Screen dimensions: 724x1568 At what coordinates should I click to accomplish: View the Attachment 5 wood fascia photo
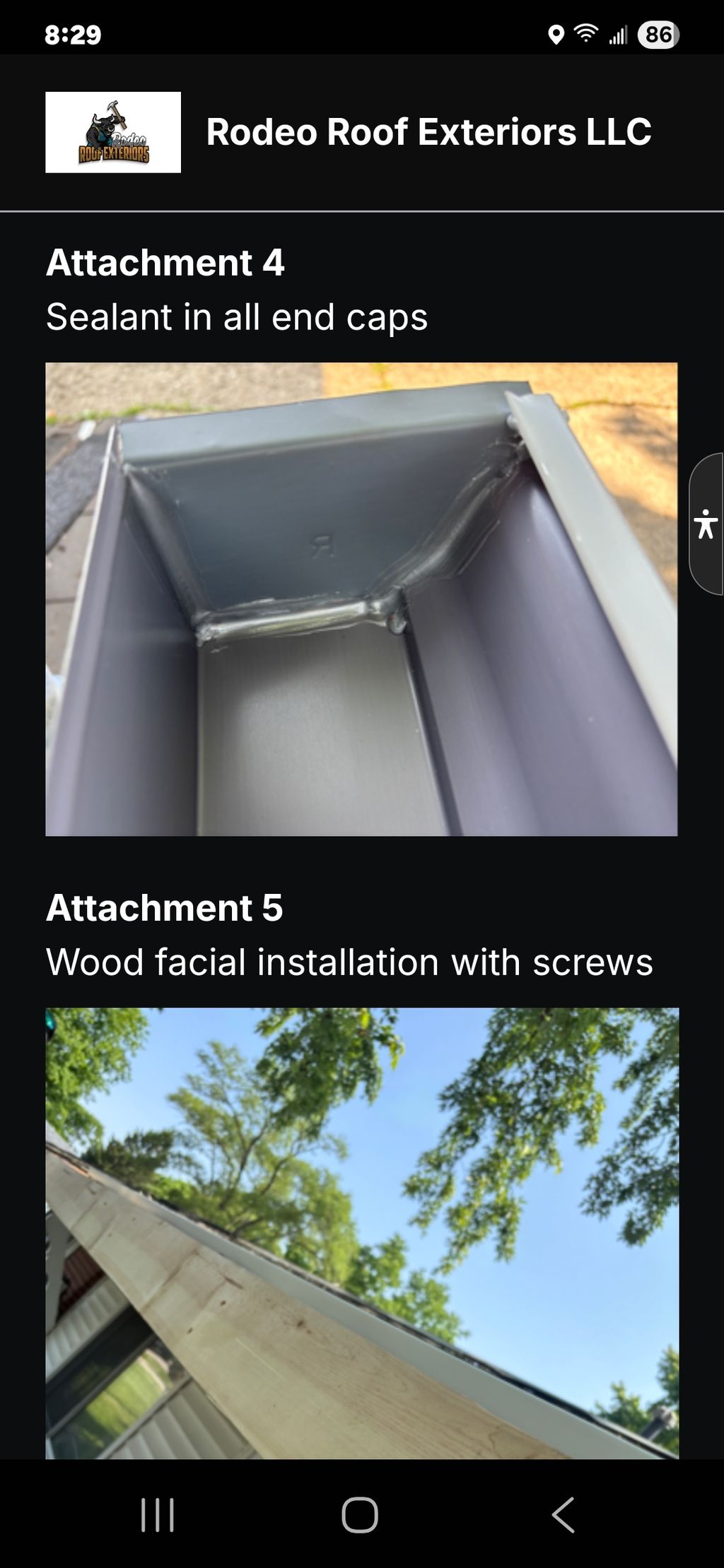[x=361, y=1232]
